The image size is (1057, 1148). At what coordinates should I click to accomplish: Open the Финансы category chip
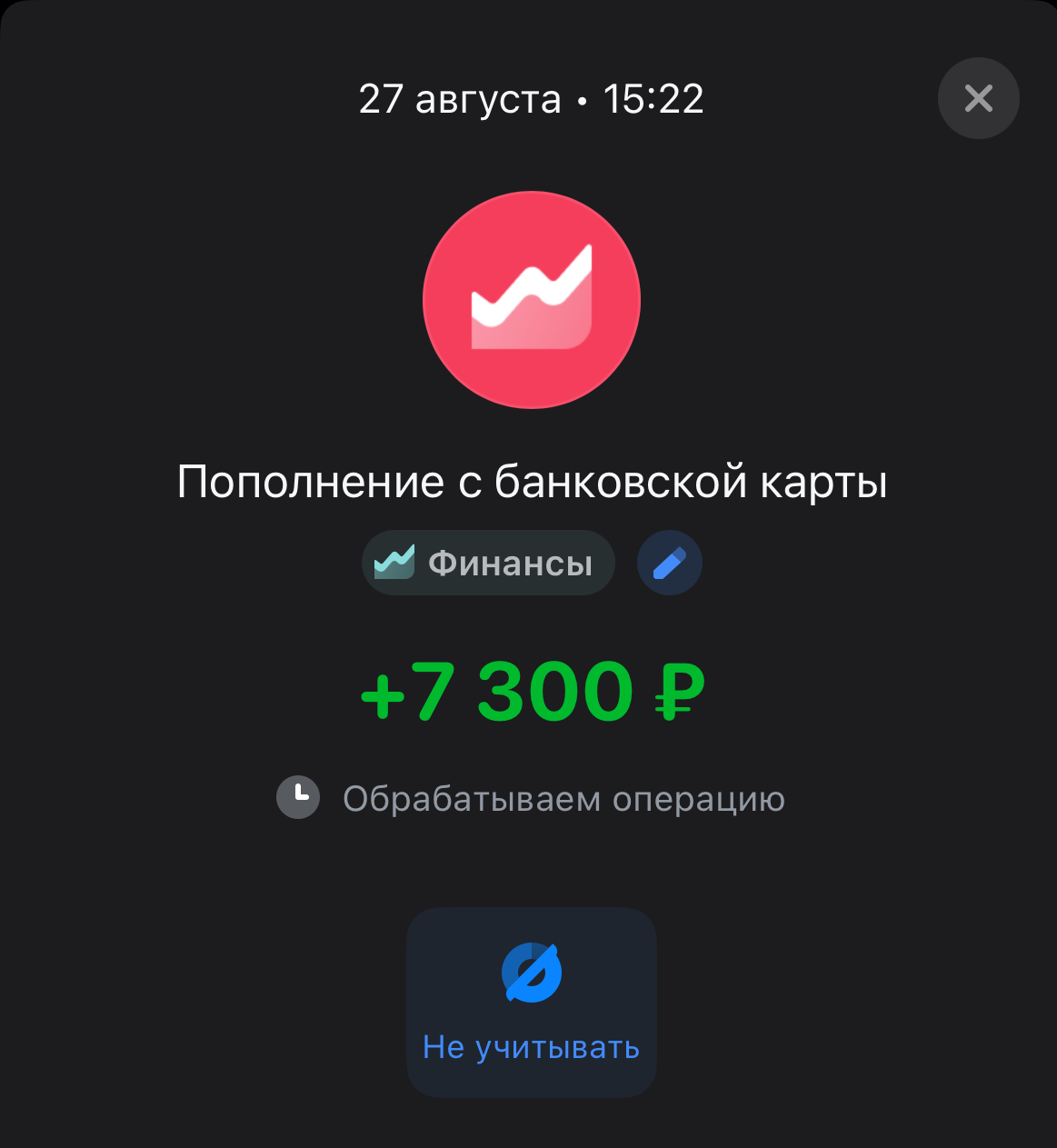click(x=488, y=564)
